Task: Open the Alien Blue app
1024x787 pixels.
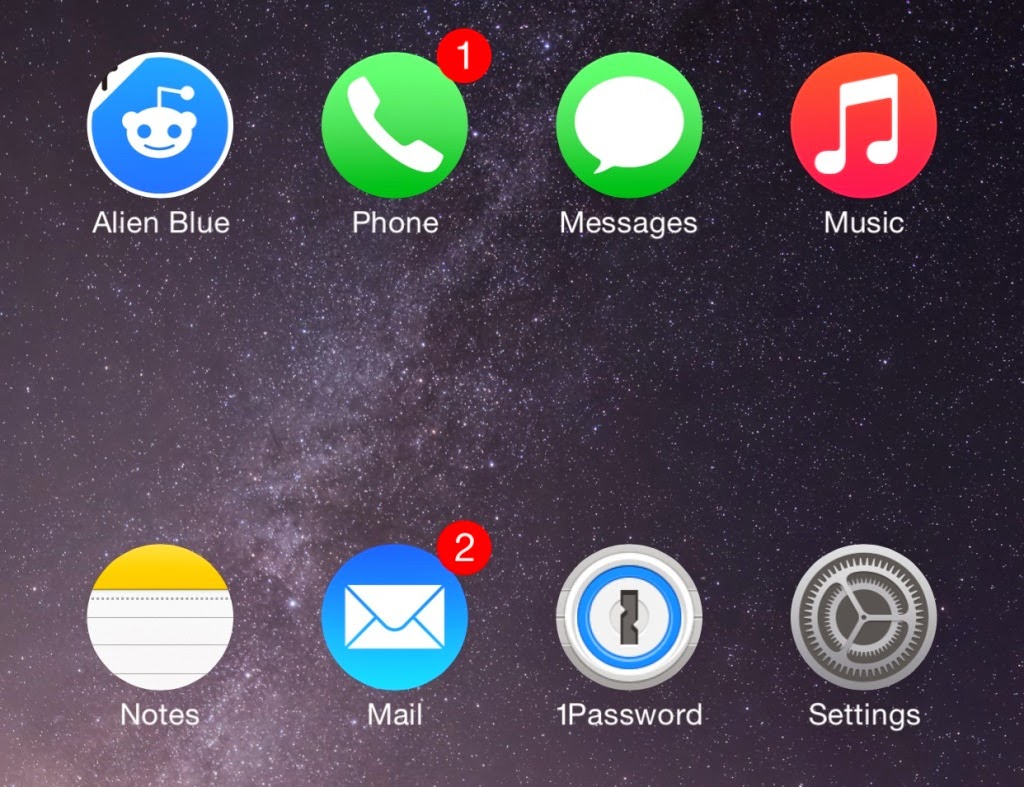Action: pos(160,125)
